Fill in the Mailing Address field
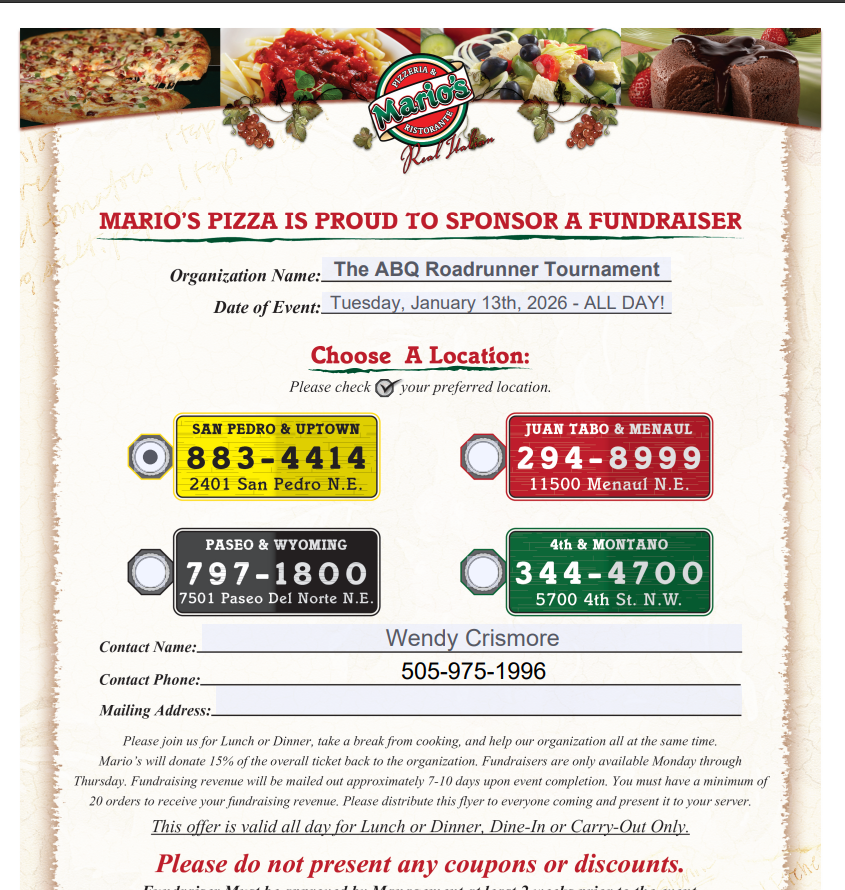The image size is (845, 890). (477, 702)
